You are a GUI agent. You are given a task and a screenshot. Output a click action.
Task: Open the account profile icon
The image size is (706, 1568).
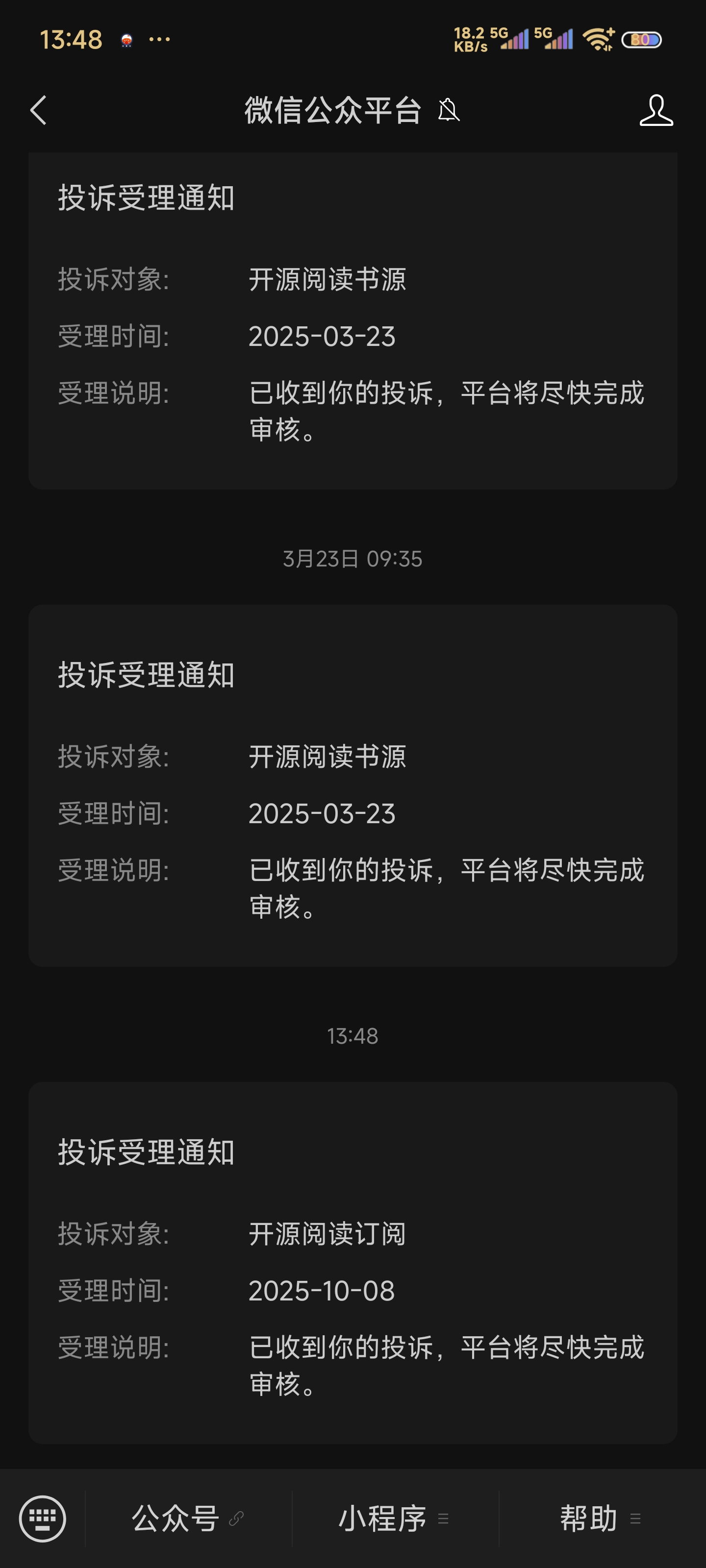[656, 110]
